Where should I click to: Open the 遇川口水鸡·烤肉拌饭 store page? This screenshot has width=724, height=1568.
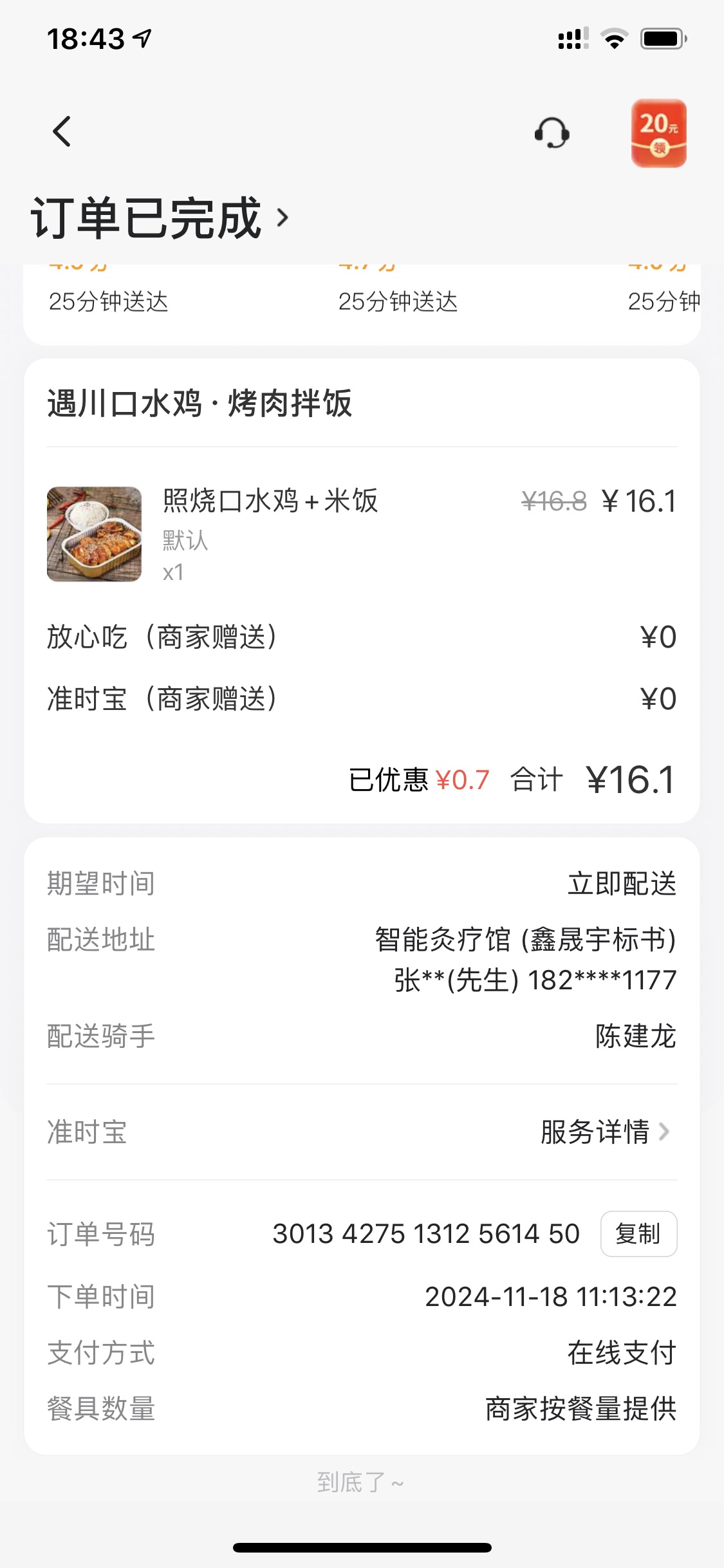200,404
